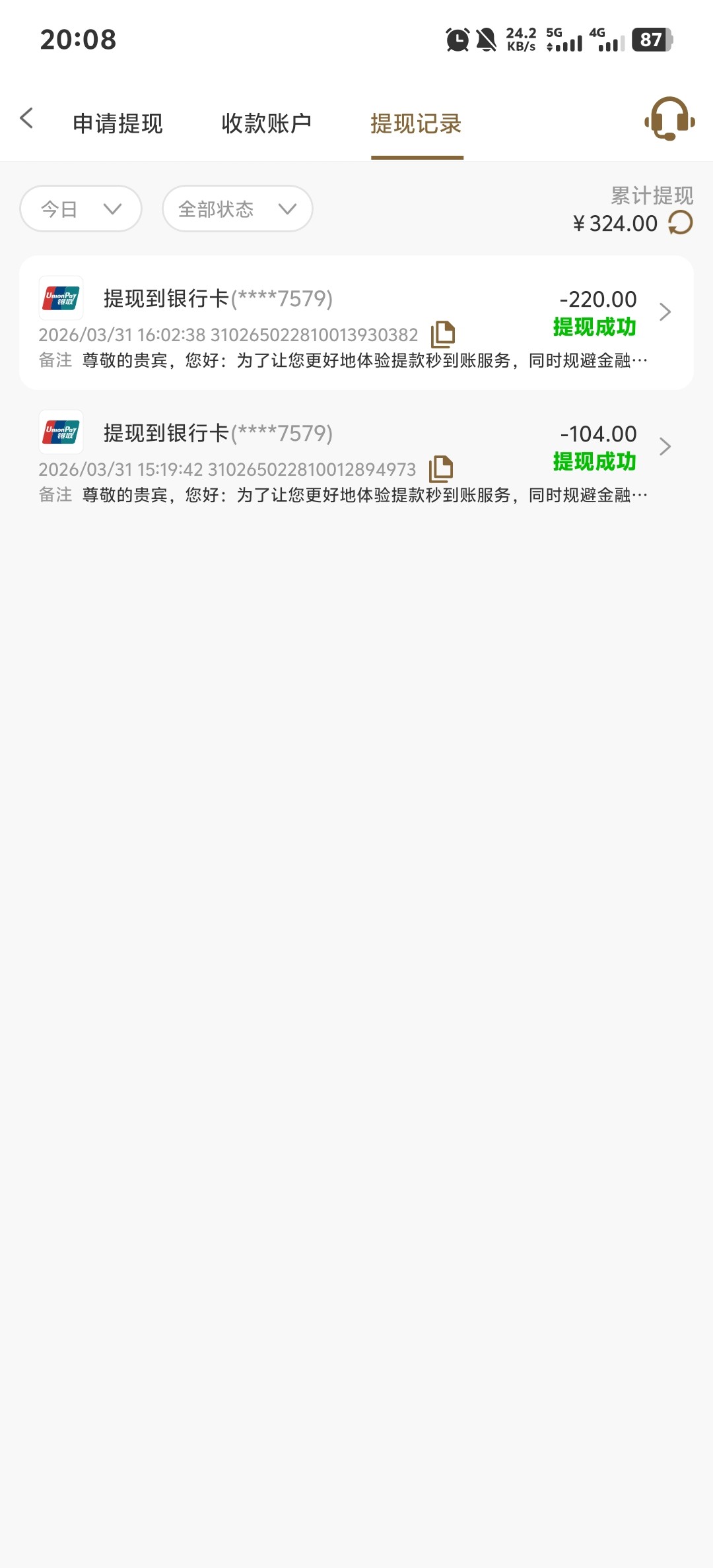Switch to the 收款账户 tab

tap(266, 123)
